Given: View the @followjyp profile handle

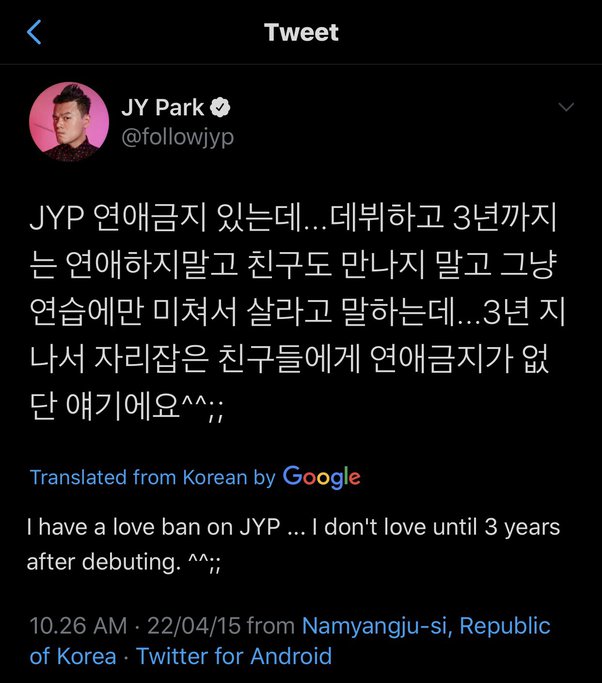Looking at the screenshot, I should [177, 137].
